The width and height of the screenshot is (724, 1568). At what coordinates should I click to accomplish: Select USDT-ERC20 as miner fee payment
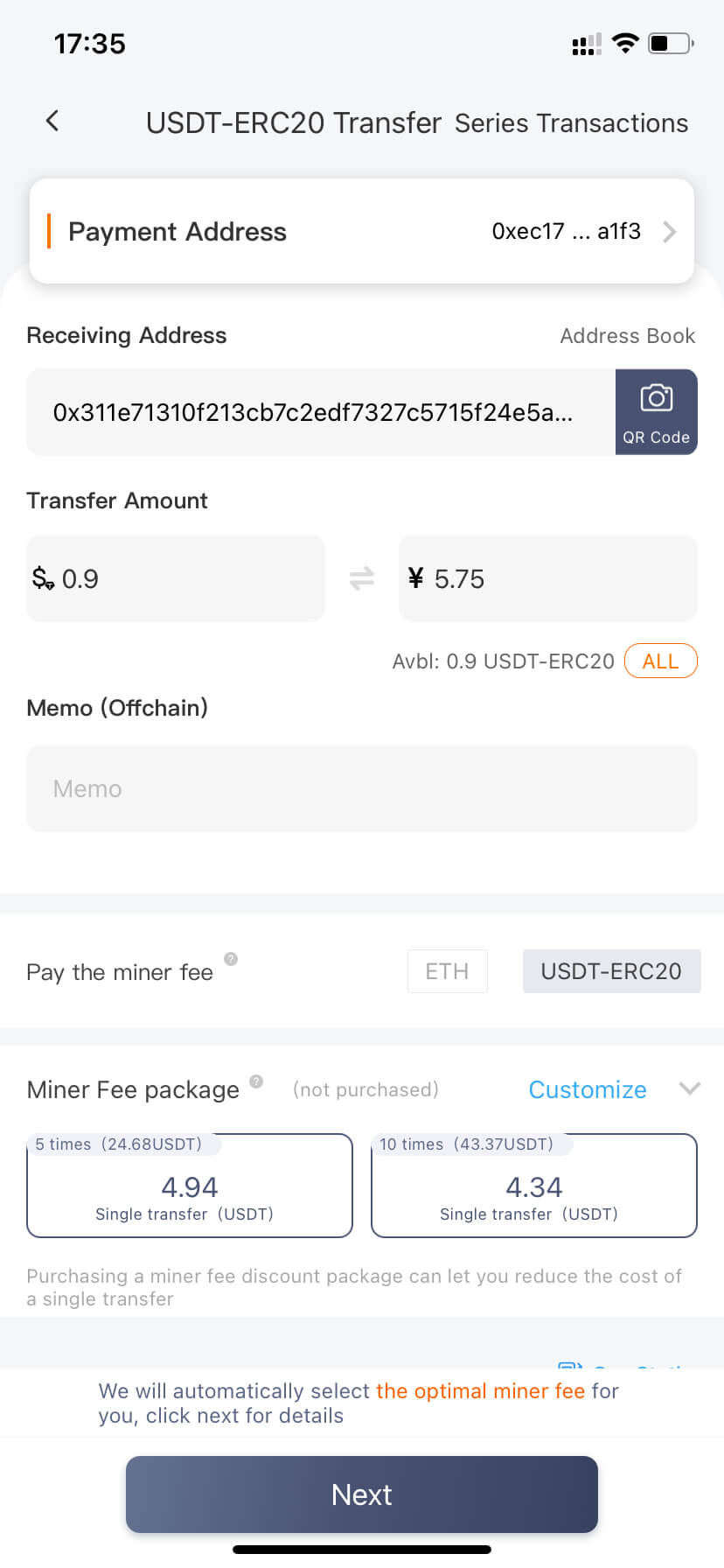click(x=611, y=971)
